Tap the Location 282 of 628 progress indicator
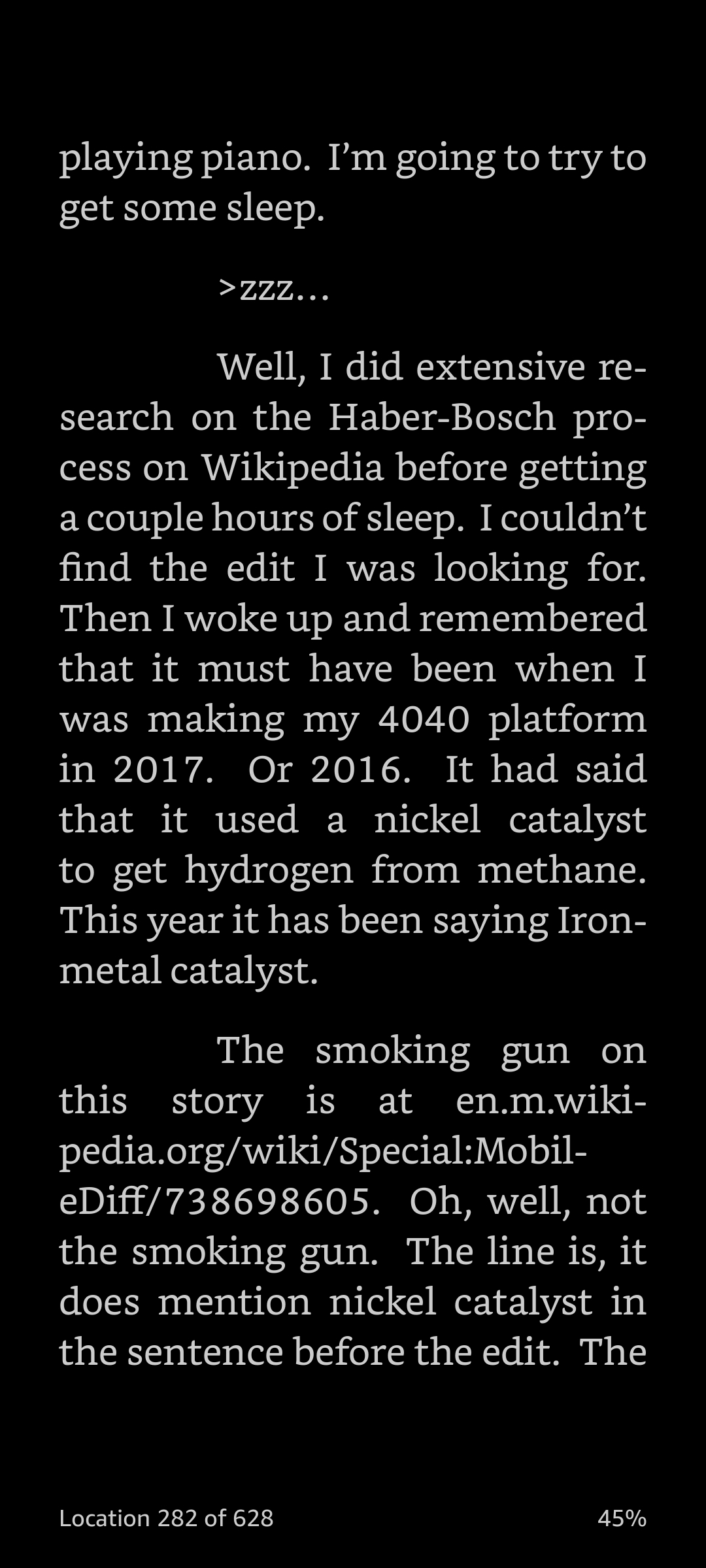 (166, 1518)
